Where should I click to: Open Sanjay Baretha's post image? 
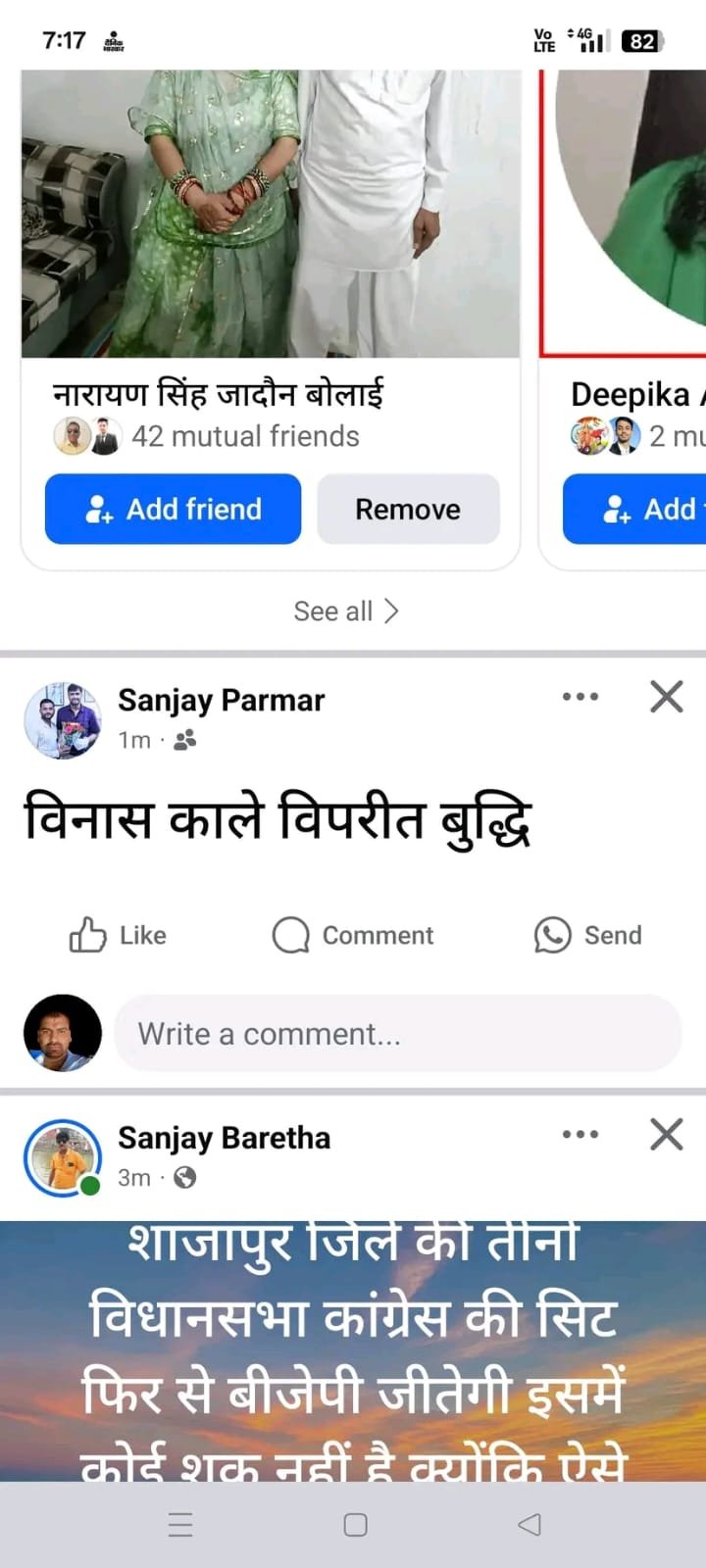[353, 1352]
